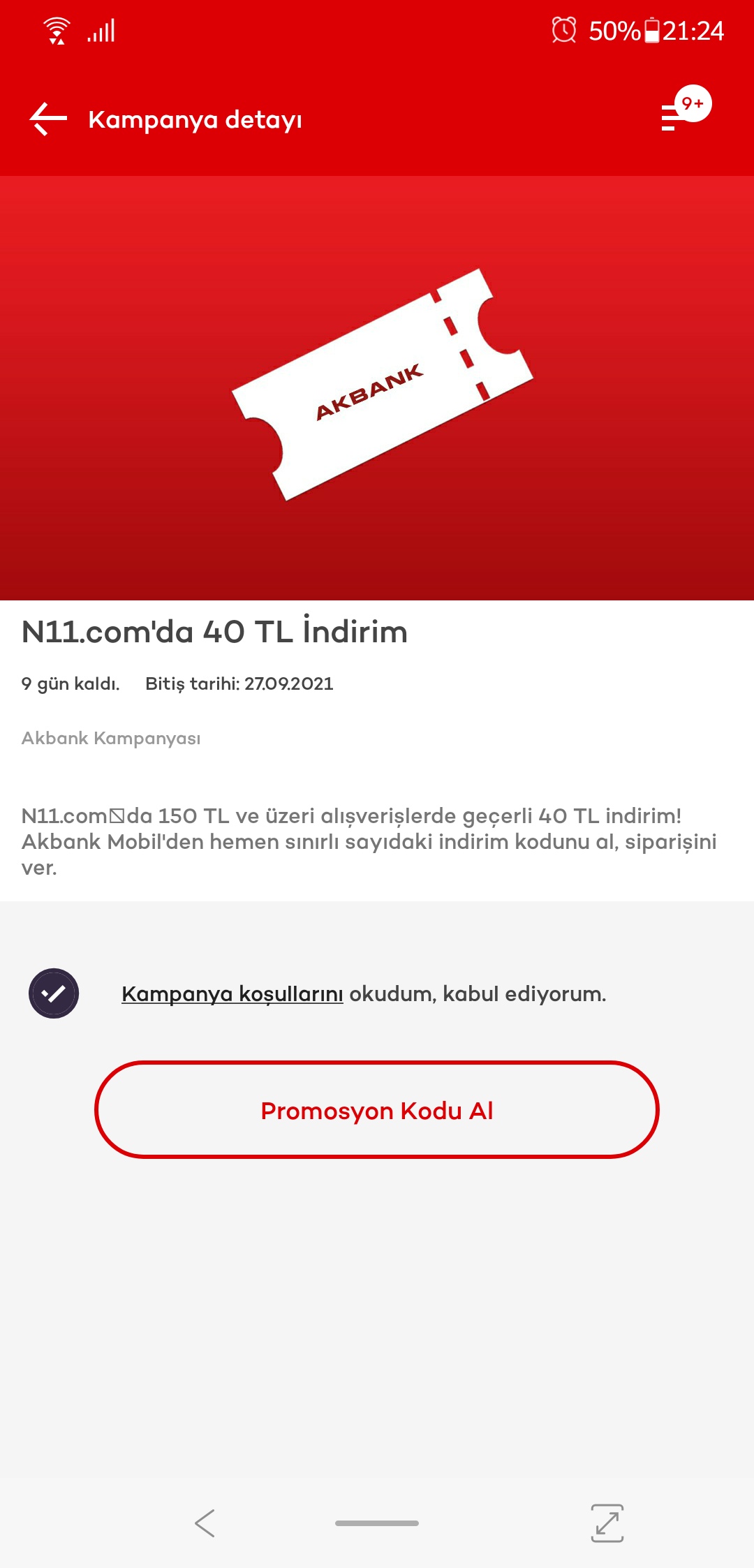Image resolution: width=754 pixels, height=1568 pixels.
Task: Open the Kampanya koşullarını link
Action: coord(232,994)
